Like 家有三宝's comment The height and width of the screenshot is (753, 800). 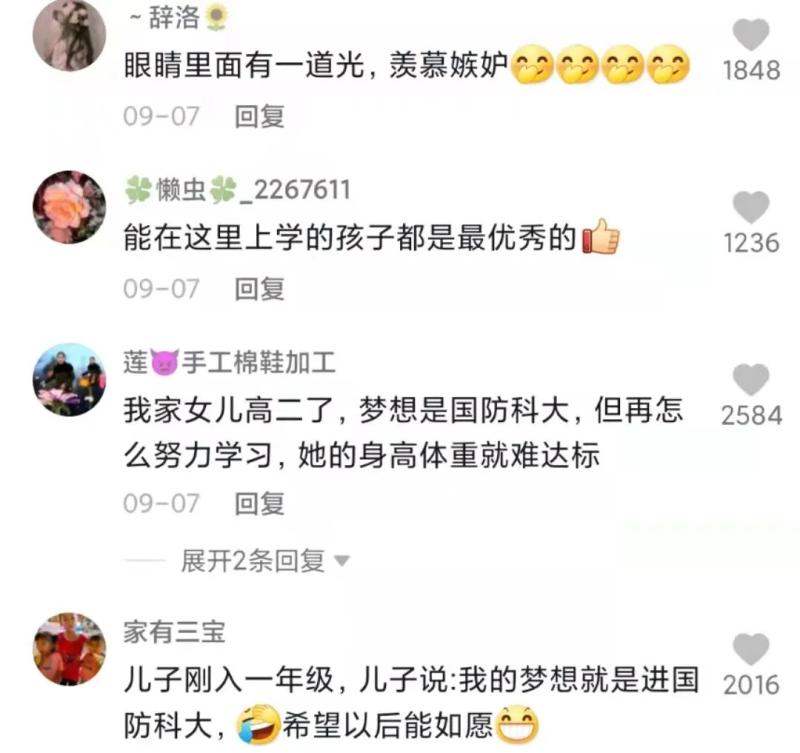[x=750, y=649]
